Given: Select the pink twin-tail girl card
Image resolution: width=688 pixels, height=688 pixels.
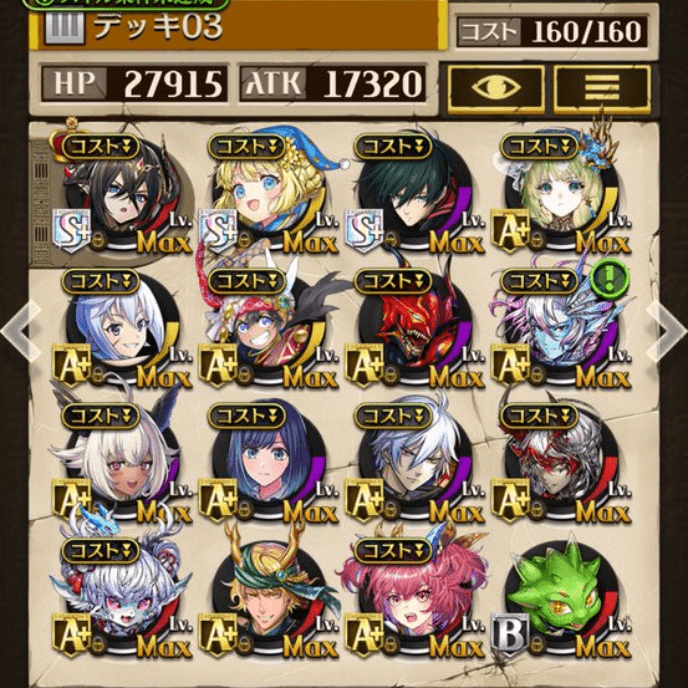Looking at the screenshot, I should (412, 600).
